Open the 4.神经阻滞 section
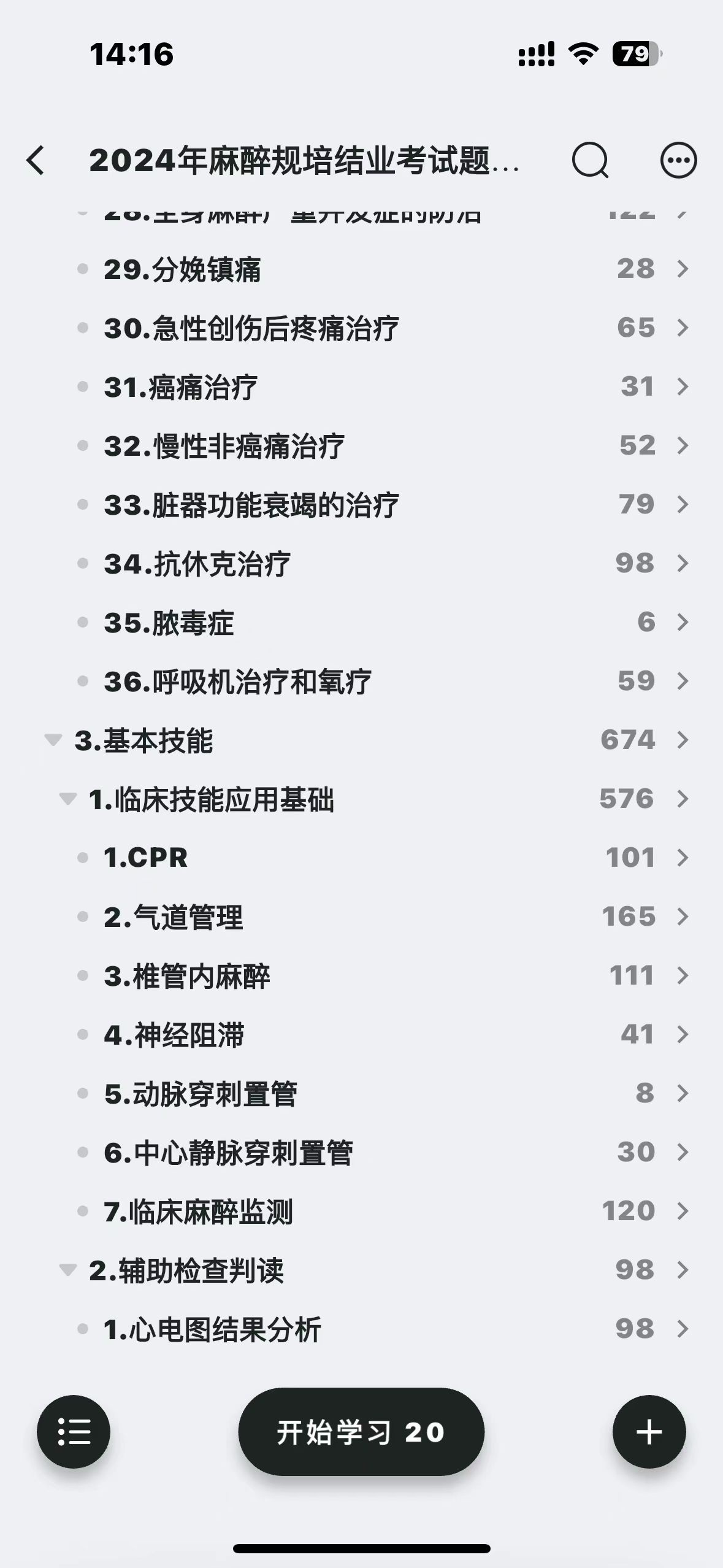 [362, 1034]
